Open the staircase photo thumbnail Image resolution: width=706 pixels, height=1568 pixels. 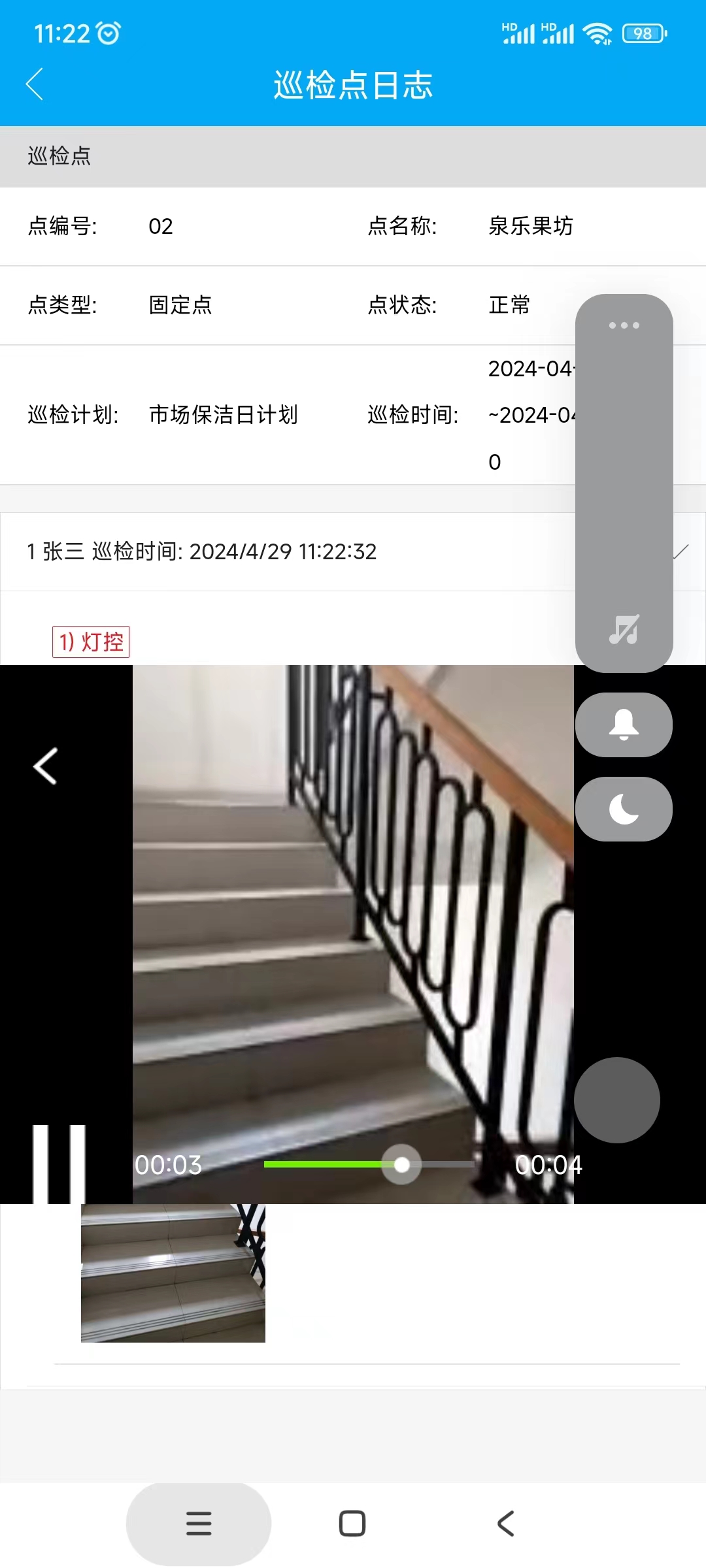[173, 1273]
